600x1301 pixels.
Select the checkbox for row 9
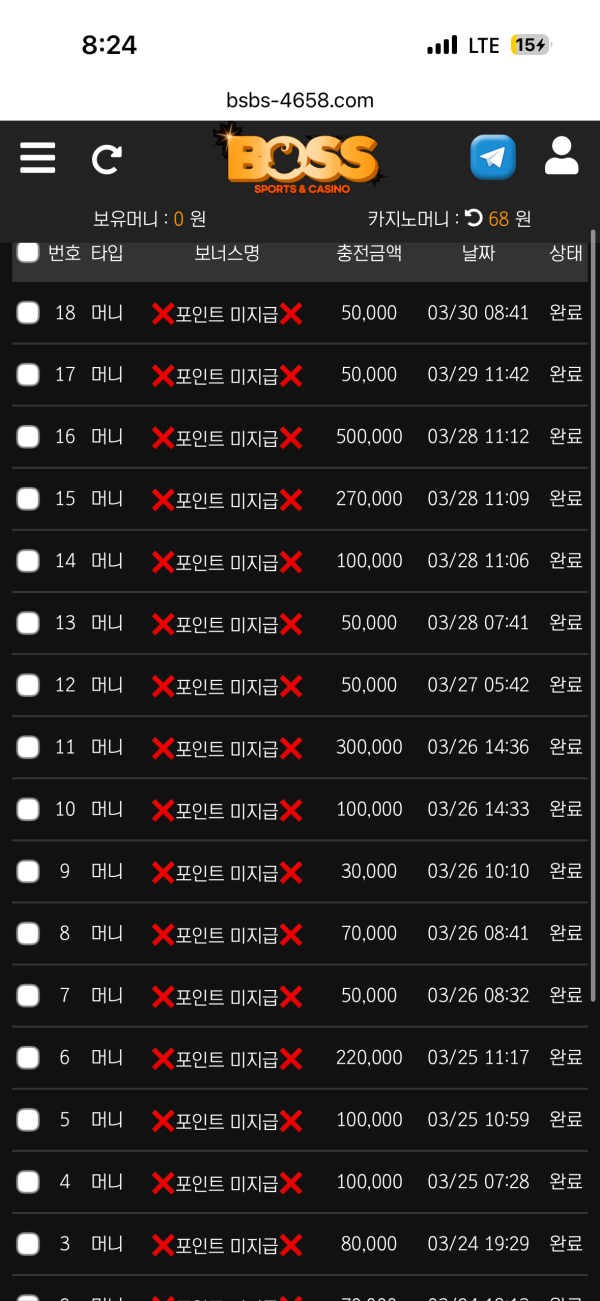[28, 871]
